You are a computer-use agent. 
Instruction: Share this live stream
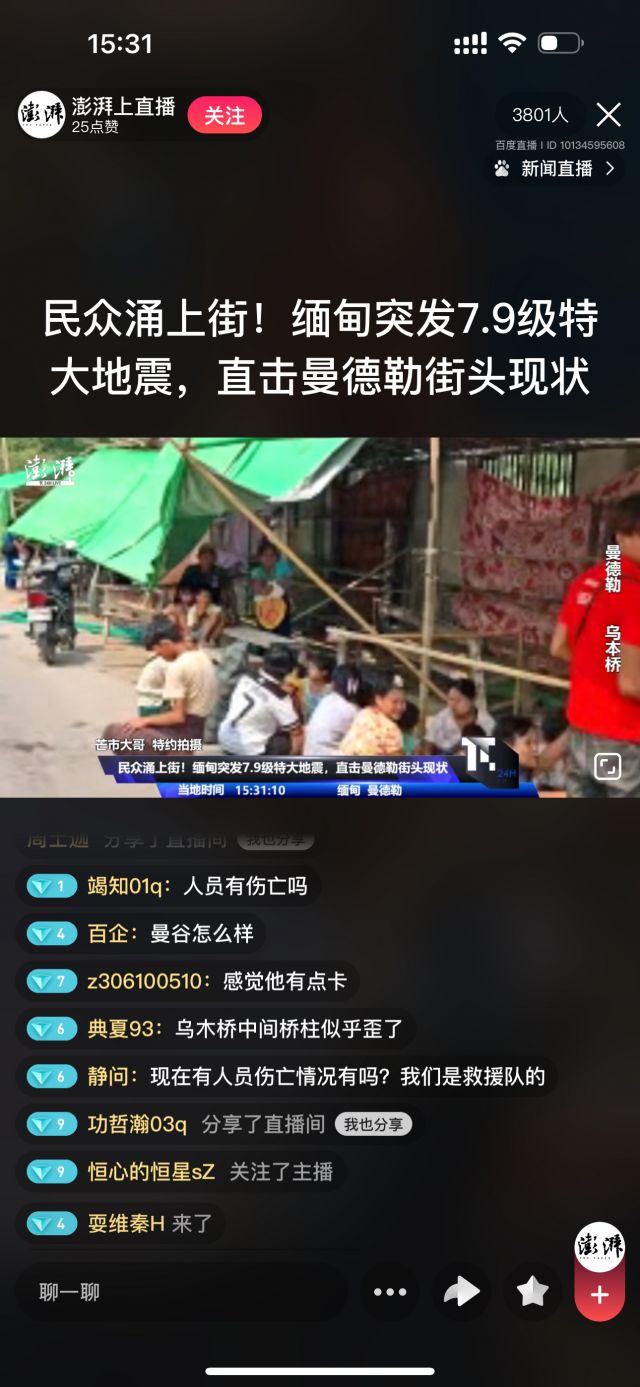pyautogui.click(x=461, y=1292)
